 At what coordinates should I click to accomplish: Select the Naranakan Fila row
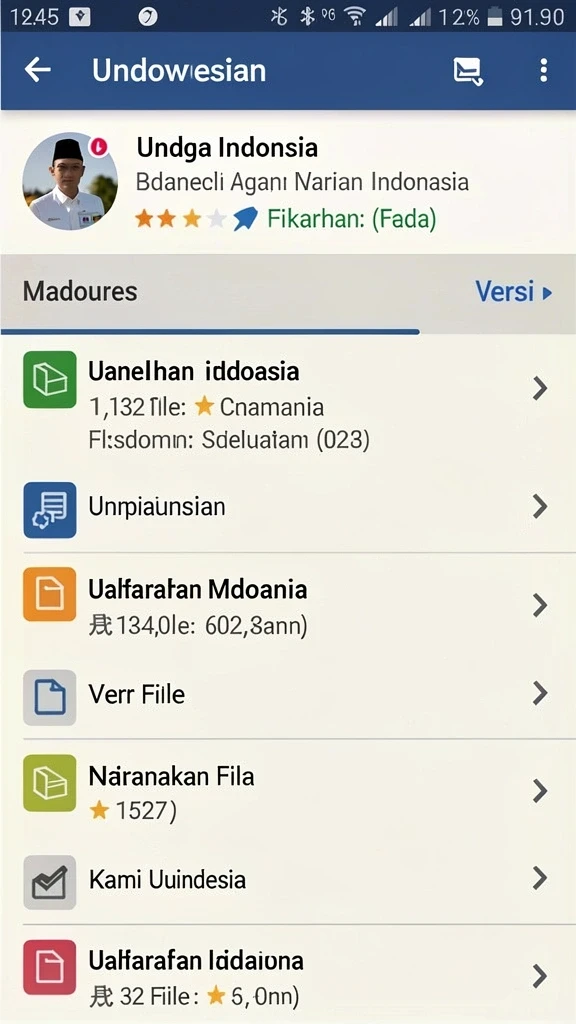click(x=288, y=791)
